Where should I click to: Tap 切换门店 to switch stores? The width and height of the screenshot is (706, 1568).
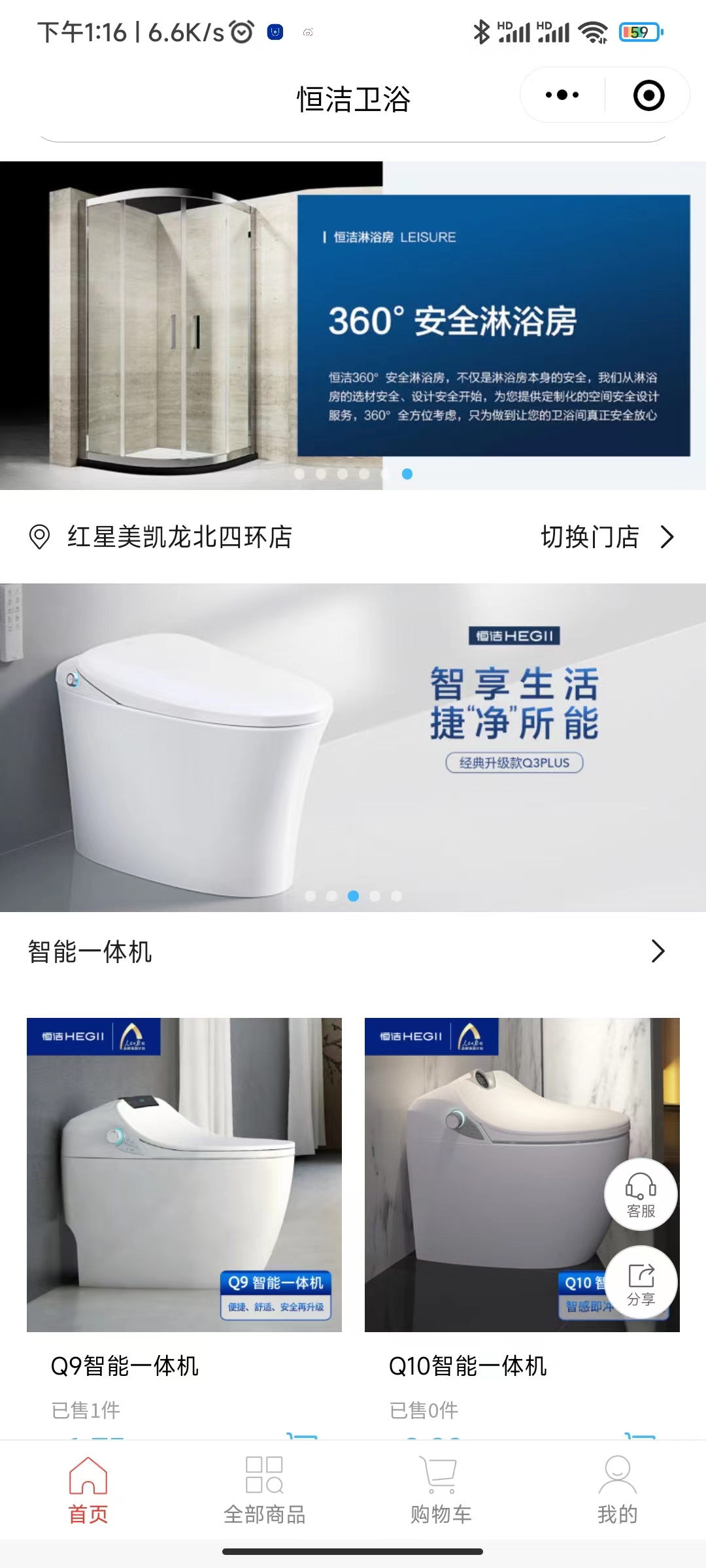(607, 537)
